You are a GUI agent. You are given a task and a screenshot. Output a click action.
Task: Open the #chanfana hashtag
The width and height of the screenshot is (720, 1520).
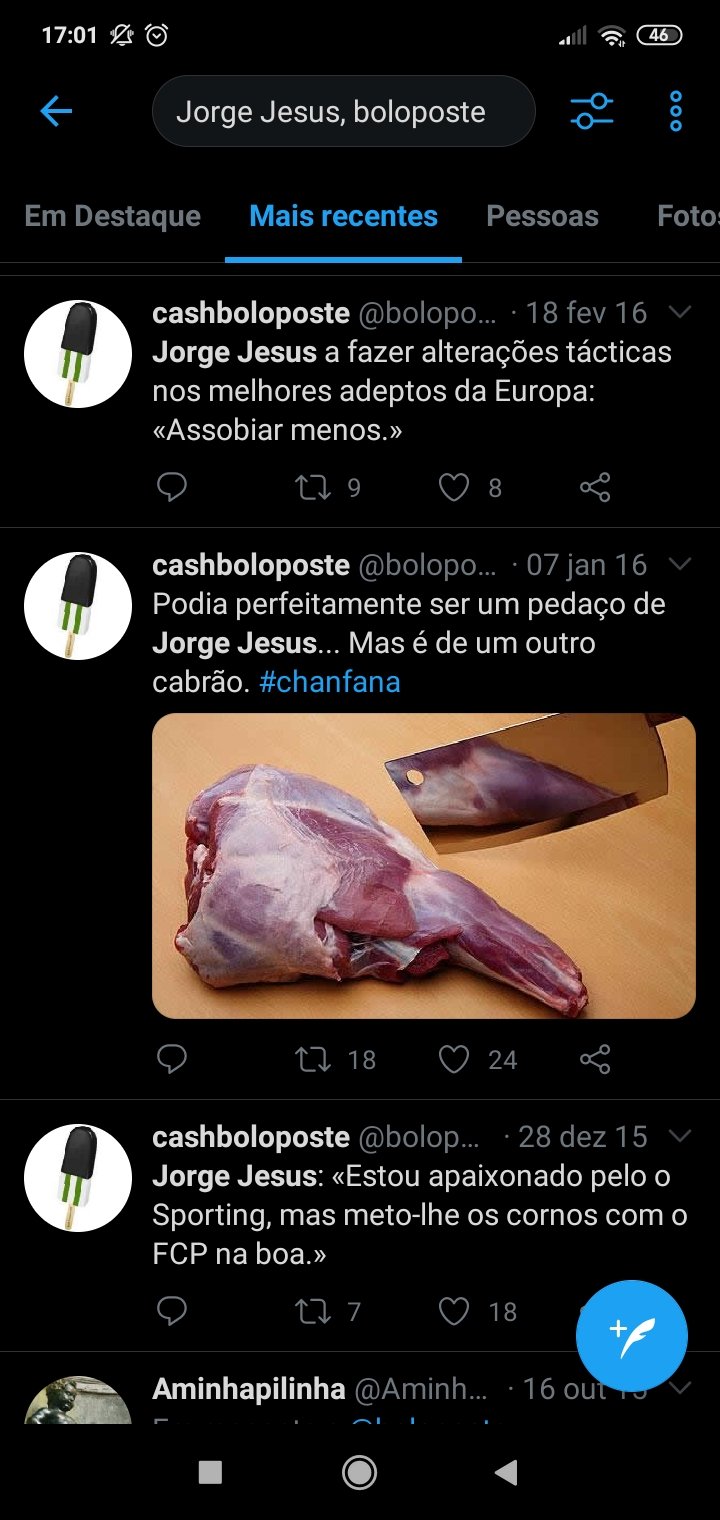329,682
